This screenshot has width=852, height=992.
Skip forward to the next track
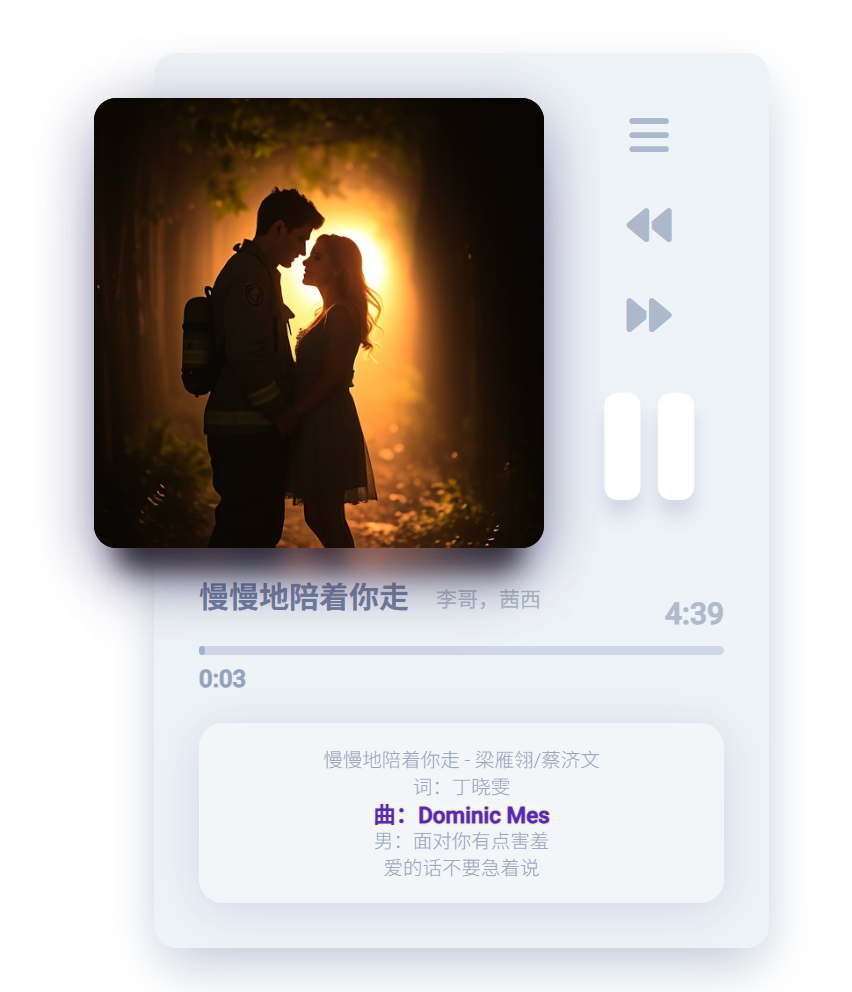pos(649,315)
